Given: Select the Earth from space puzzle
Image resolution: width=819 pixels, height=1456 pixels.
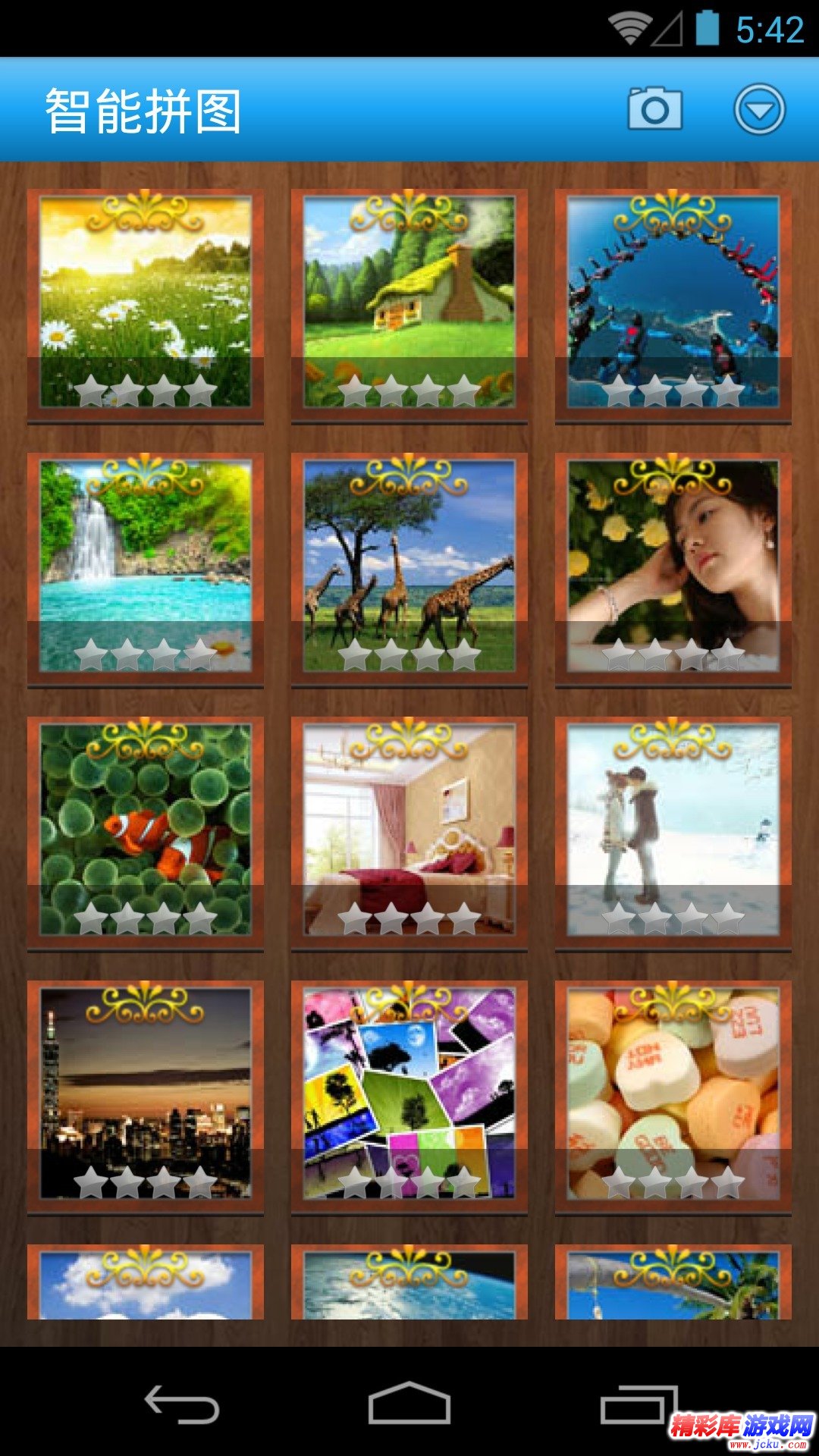Looking at the screenshot, I should 409,1285.
